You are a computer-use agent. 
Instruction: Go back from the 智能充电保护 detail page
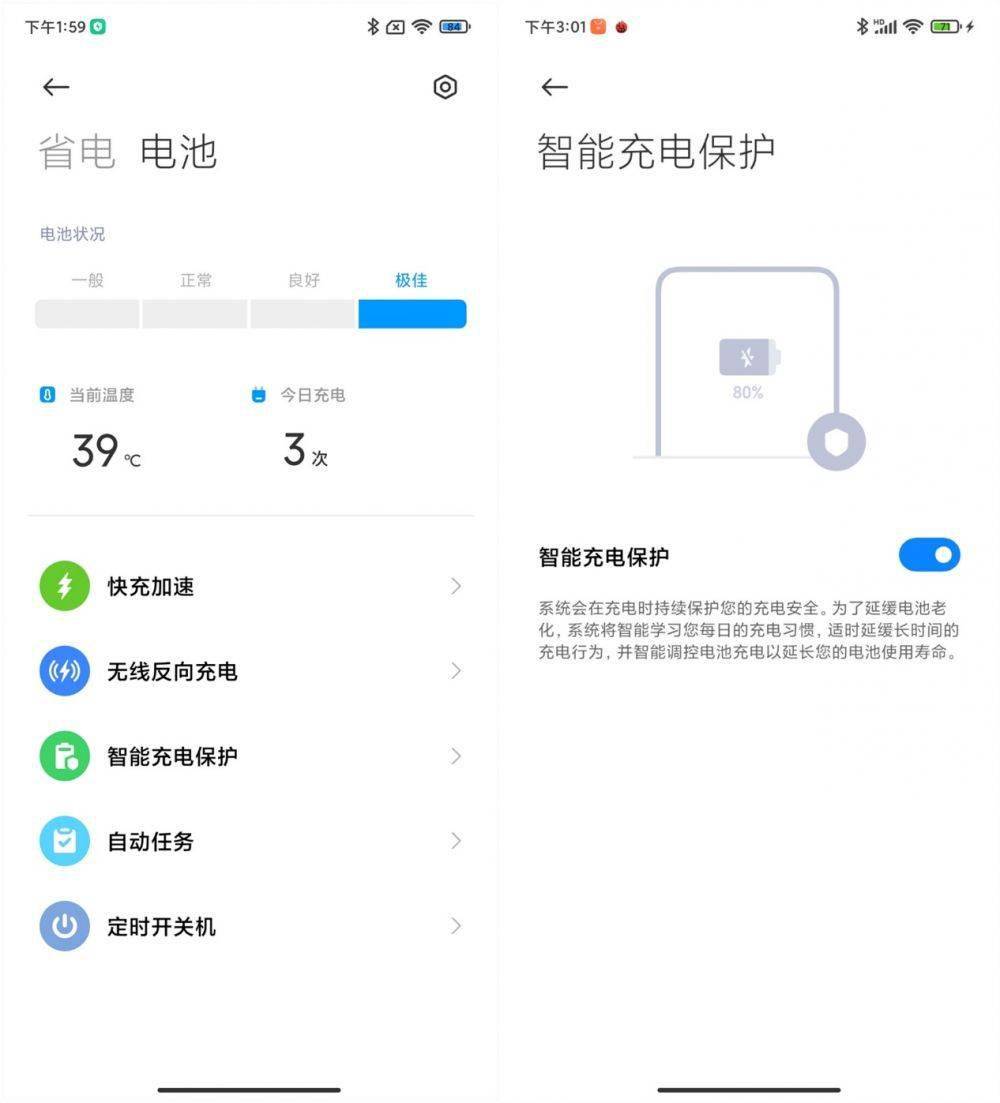[554, 88]
